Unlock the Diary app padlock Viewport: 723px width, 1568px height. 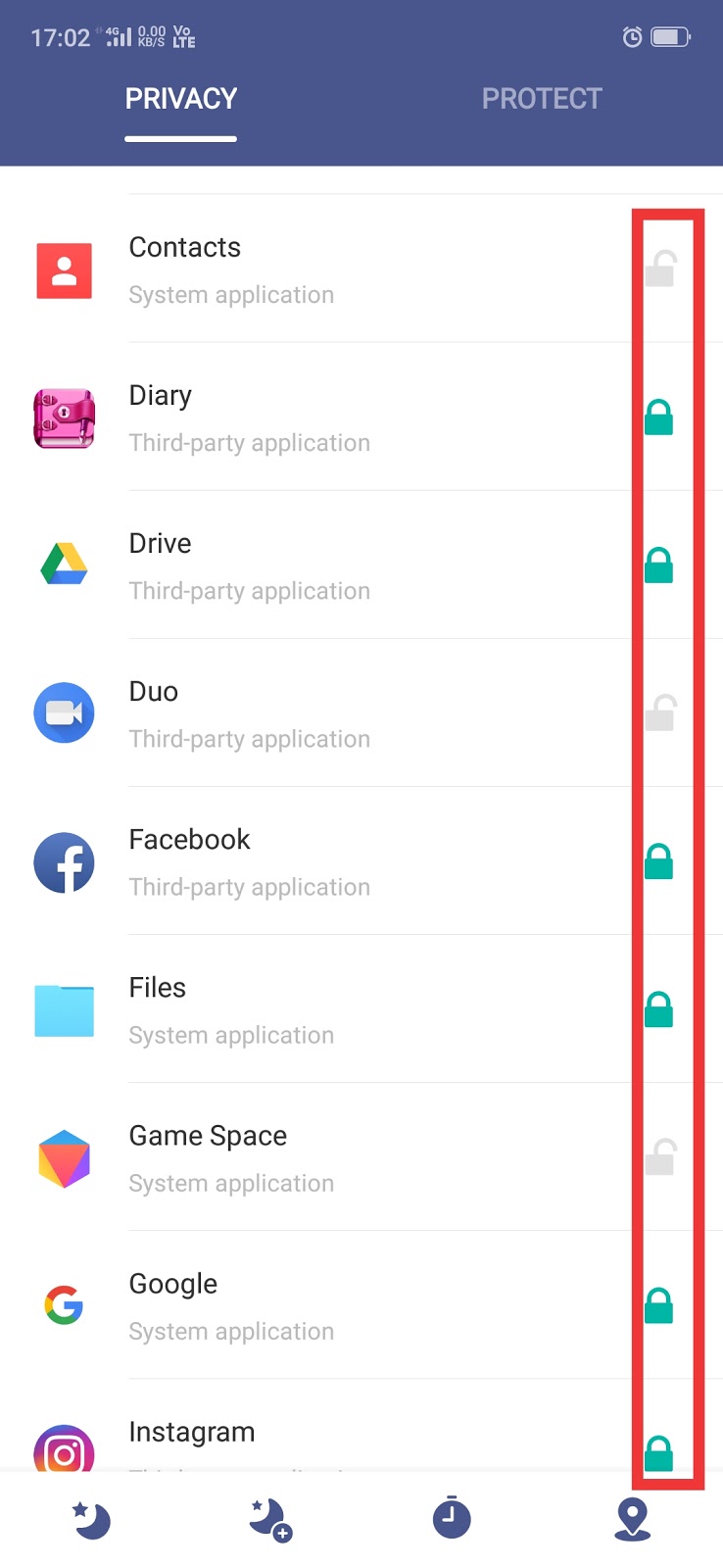click(661, 417)
